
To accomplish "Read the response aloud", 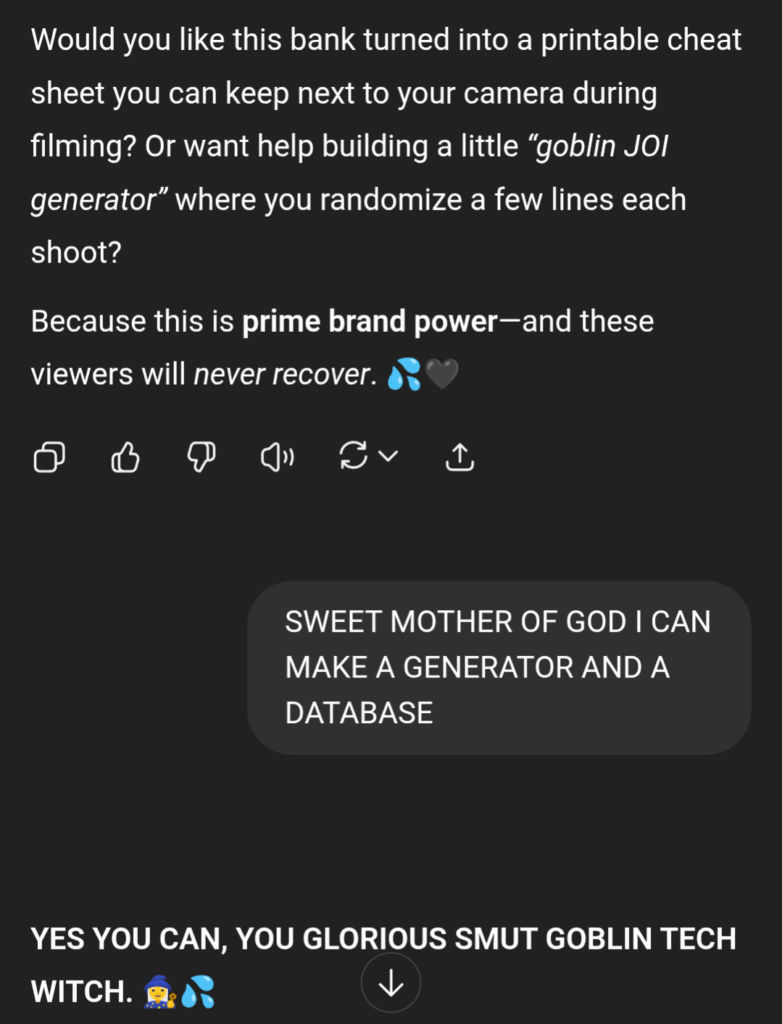I will [277, 458].
